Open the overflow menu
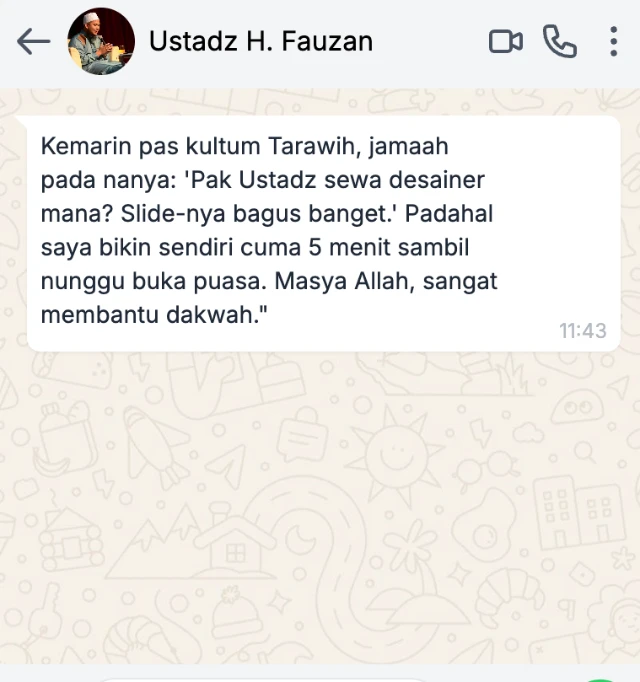This screenshot has width=640, height=682. (613, 41)
